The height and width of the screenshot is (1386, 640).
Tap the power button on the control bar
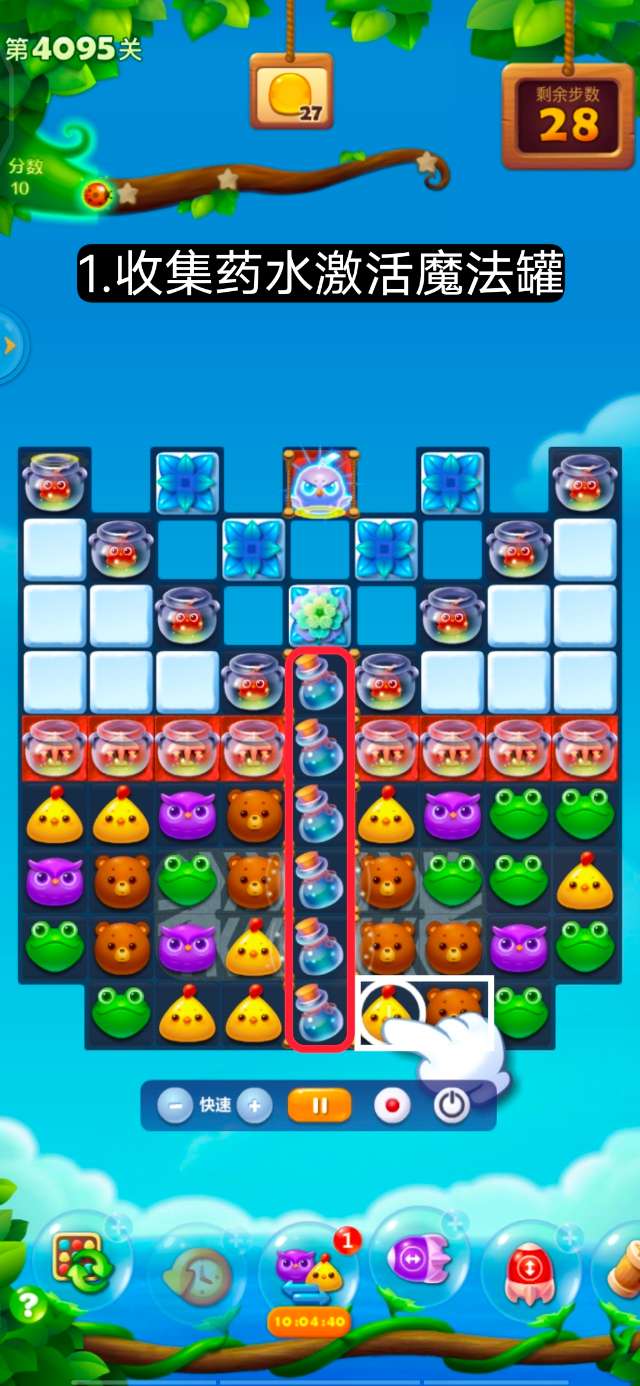(452, 1106)
